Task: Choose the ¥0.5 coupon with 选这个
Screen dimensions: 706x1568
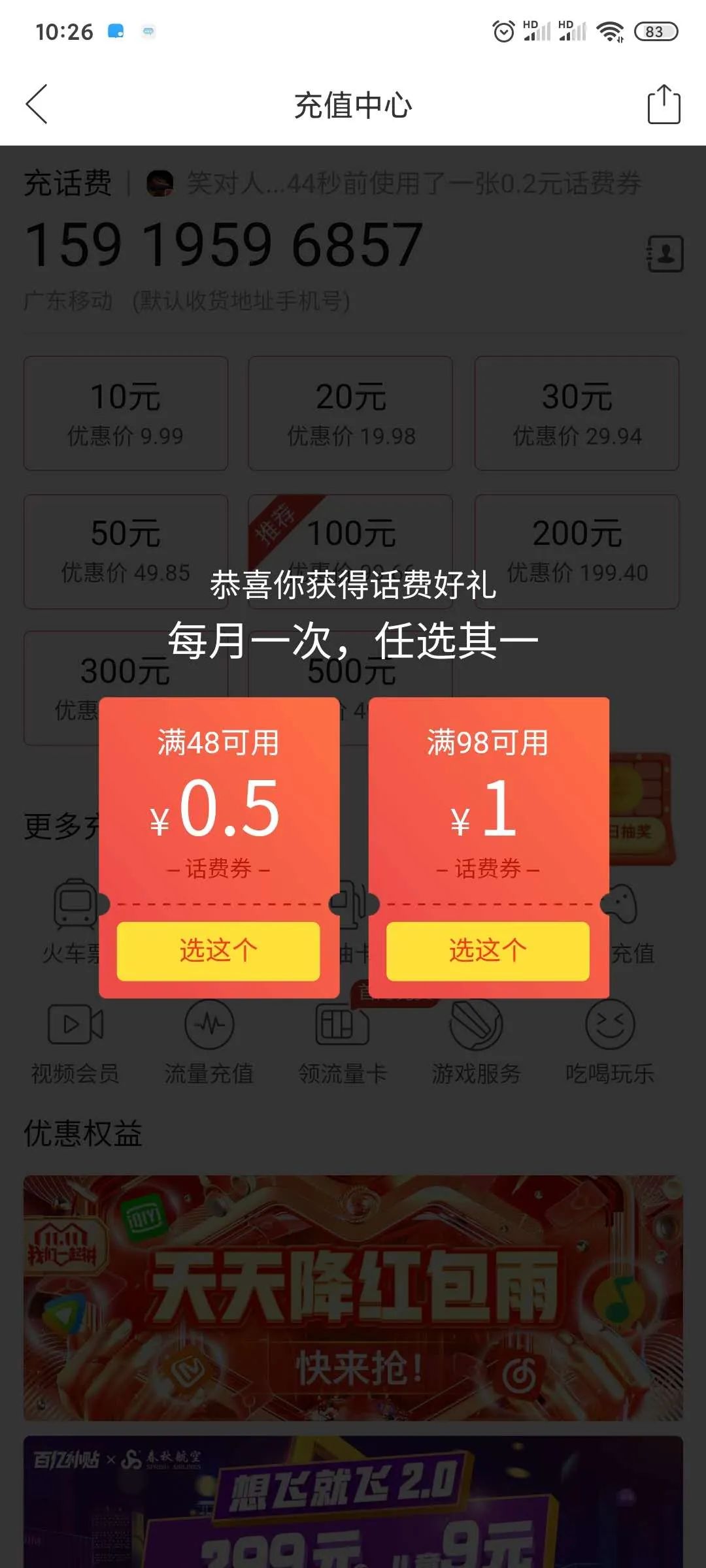Action: [217, 952]
